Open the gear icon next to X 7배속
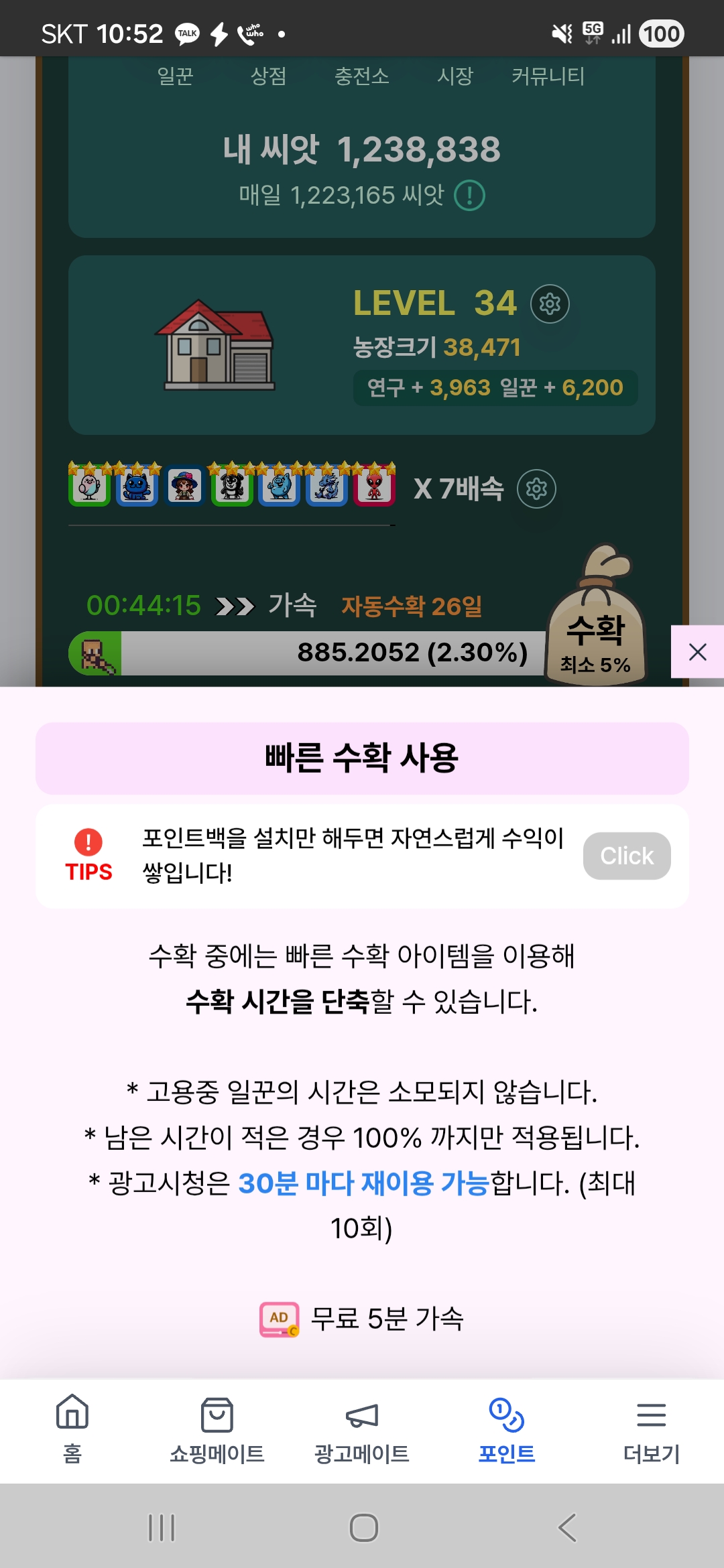Image resolution: width=724 pixels, height=1568 pixels. pyautogui.click(x=536, y=489)
